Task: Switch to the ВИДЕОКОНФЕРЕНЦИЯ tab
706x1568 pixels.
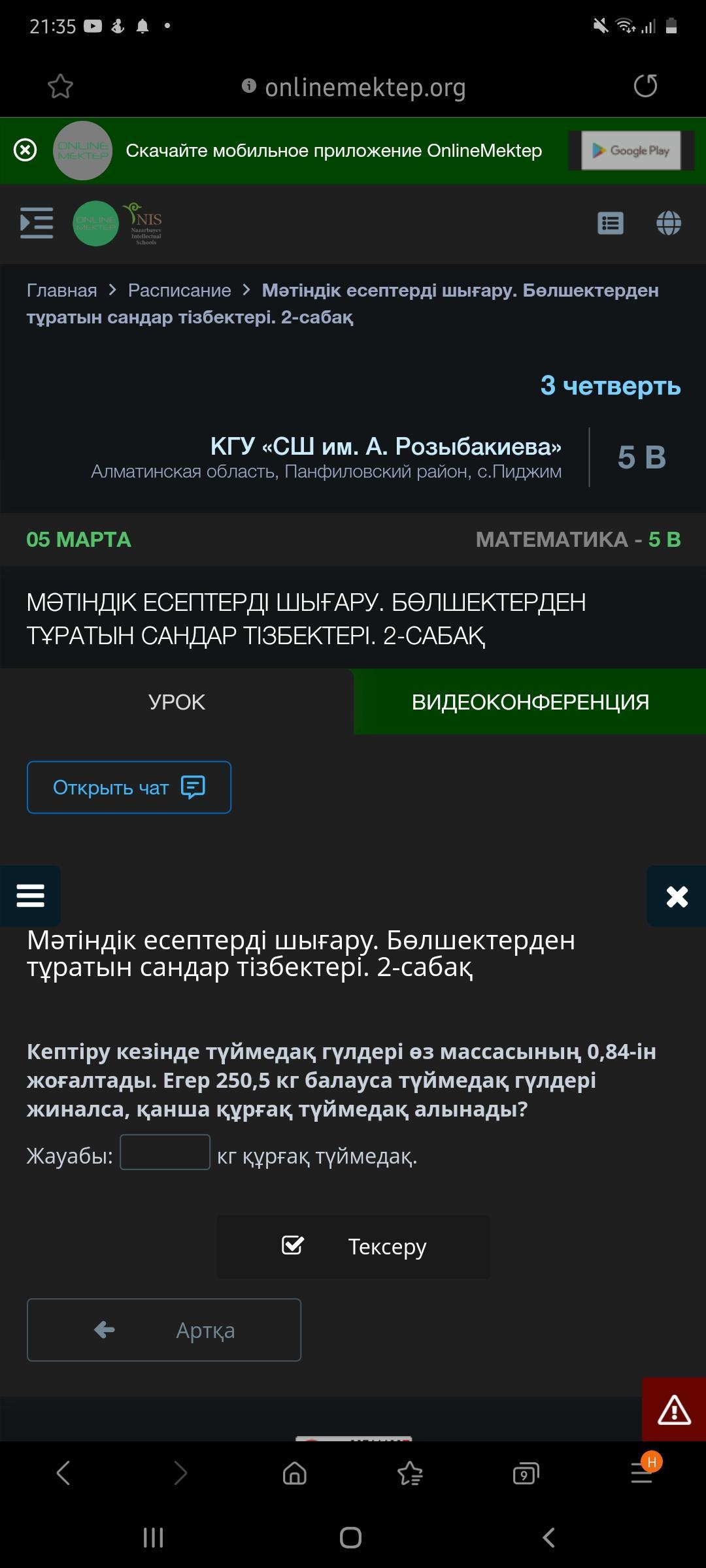Action: (530, 702)
